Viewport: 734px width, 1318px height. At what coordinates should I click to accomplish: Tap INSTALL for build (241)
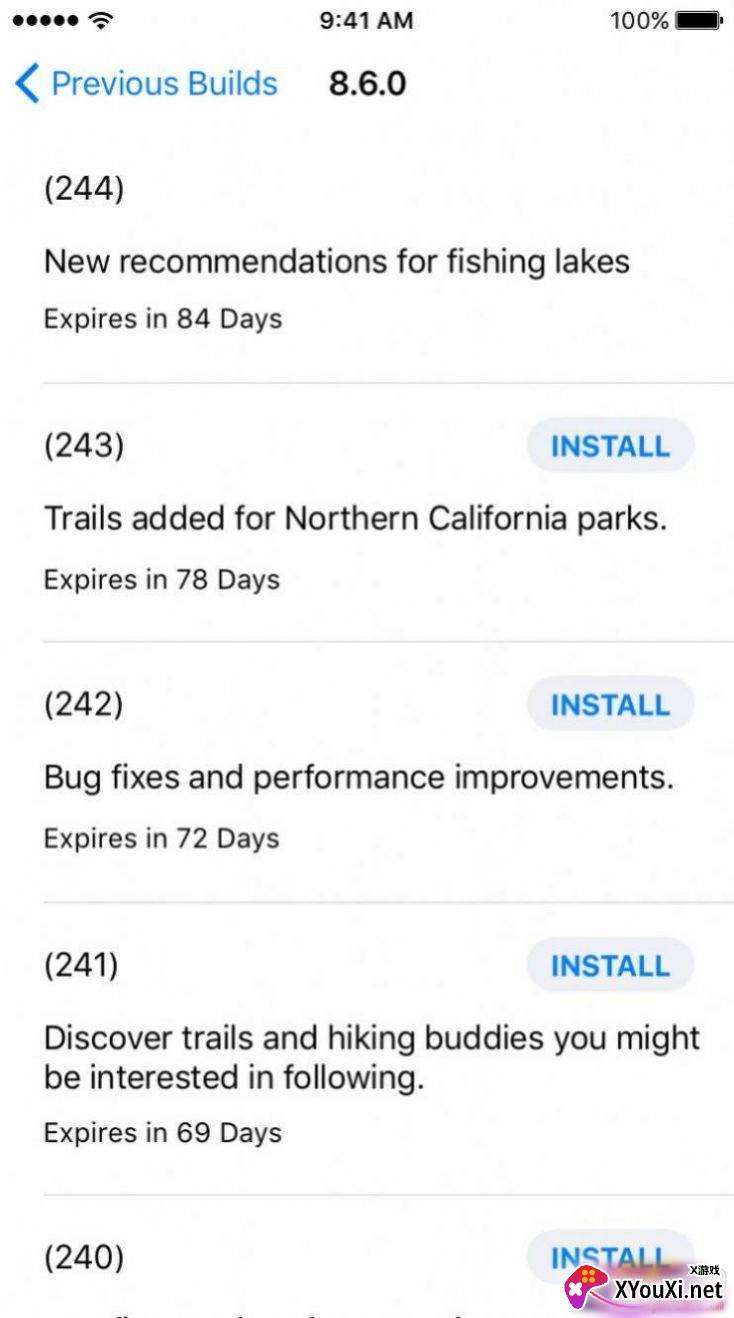610,965
